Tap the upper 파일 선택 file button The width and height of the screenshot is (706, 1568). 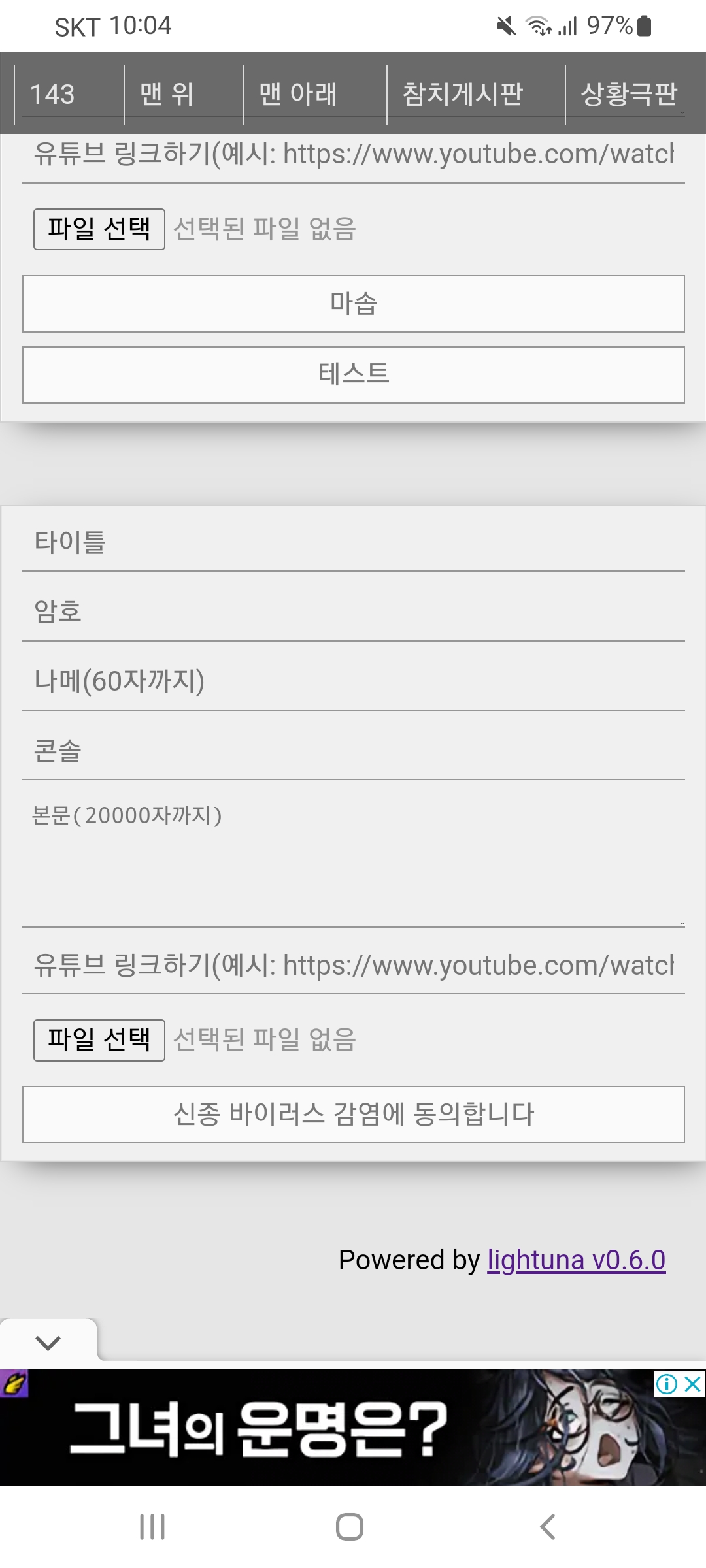99,229
